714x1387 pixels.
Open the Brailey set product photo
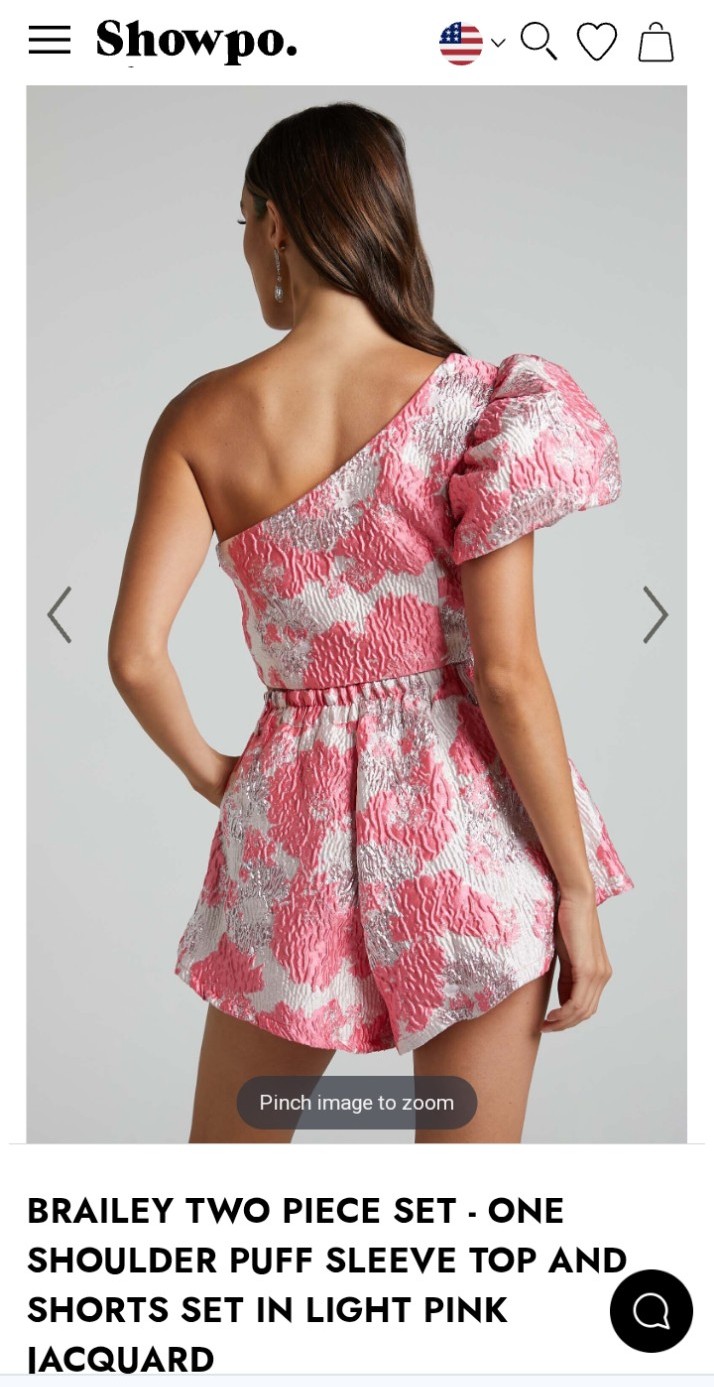[x=357, y=614]
